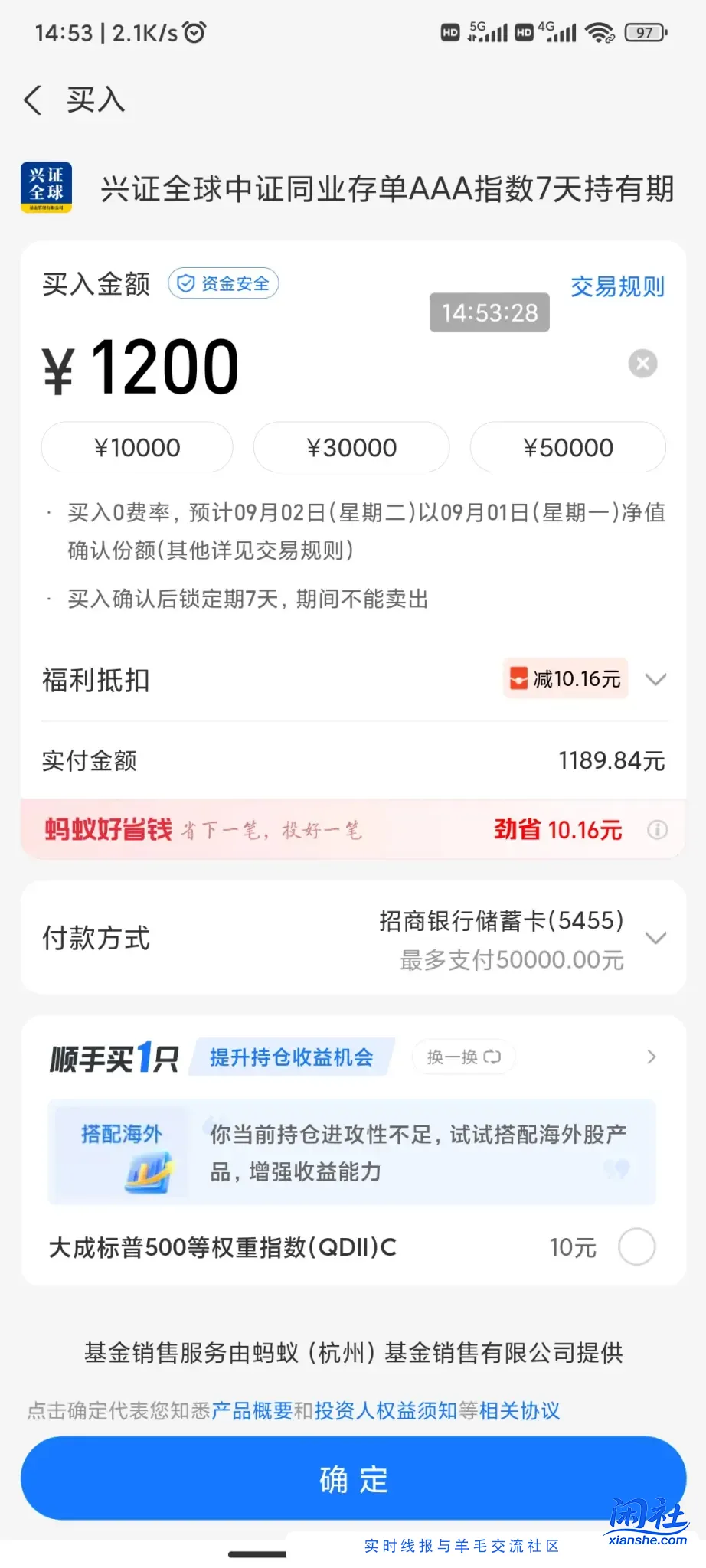This screenshot has height=1568, width=706.
Task: Open the 交易规则 trading rules
Action: point(617,286)
